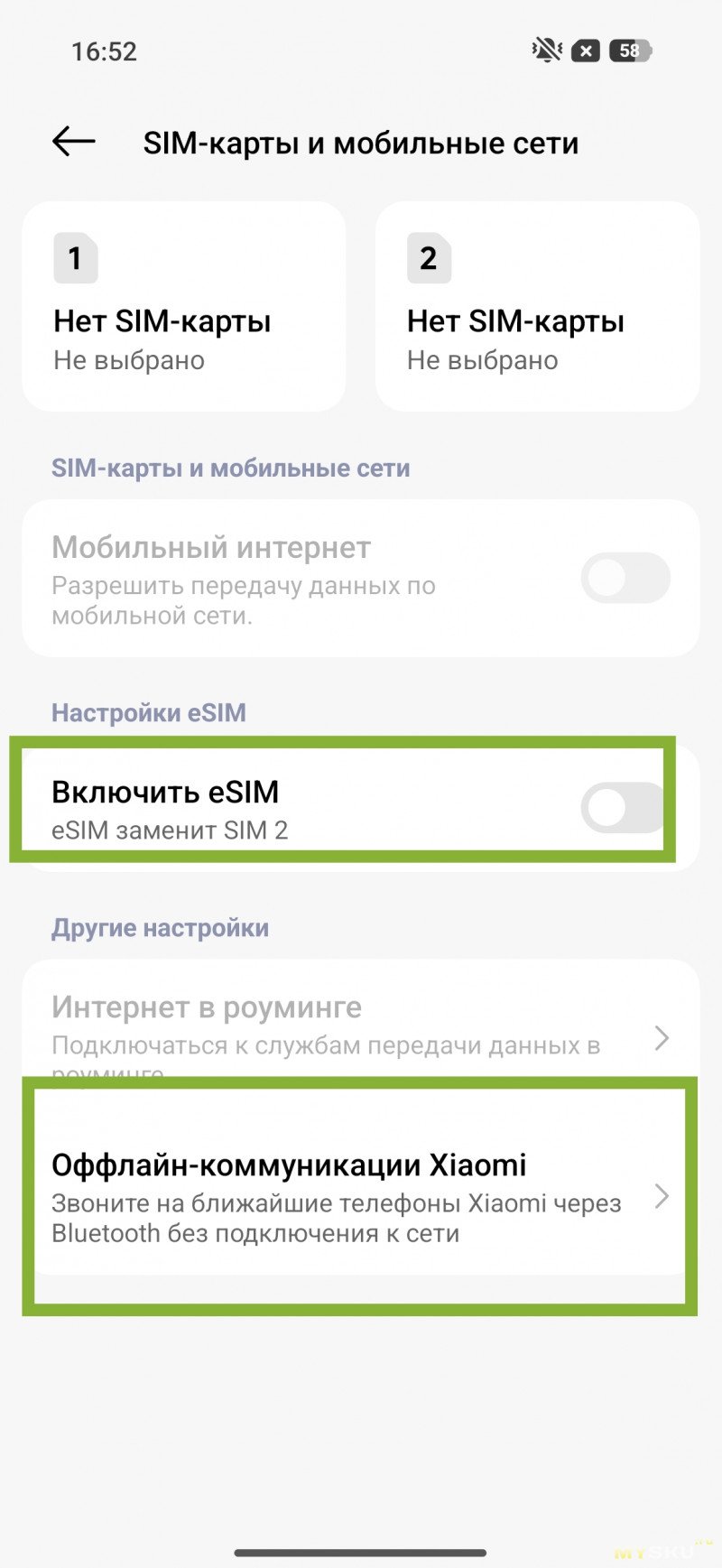Open SIM slot 1 card
The width and height of the screenshot is (722, 1568).
(x=184, y=307)
